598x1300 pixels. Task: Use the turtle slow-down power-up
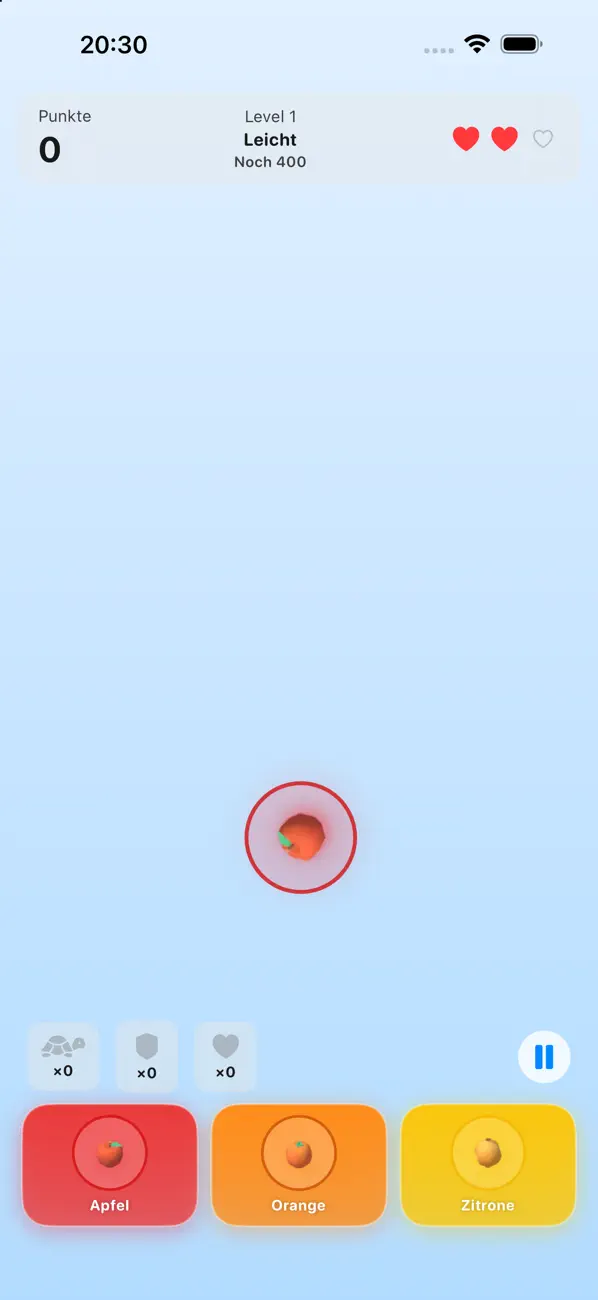click(x=63, y=1056)
